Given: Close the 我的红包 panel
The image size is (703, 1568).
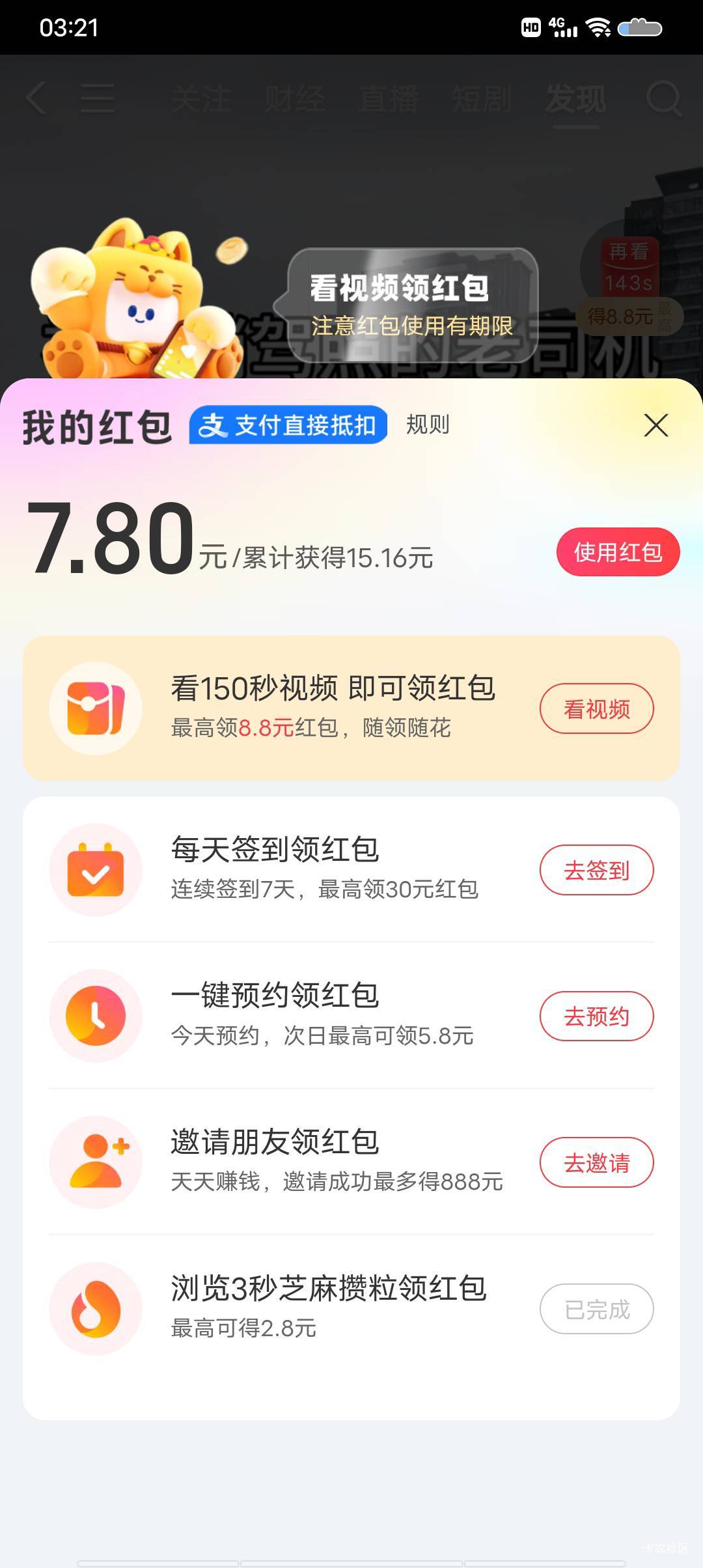Looking at the screenshot, I should click(x=655, y=425).
